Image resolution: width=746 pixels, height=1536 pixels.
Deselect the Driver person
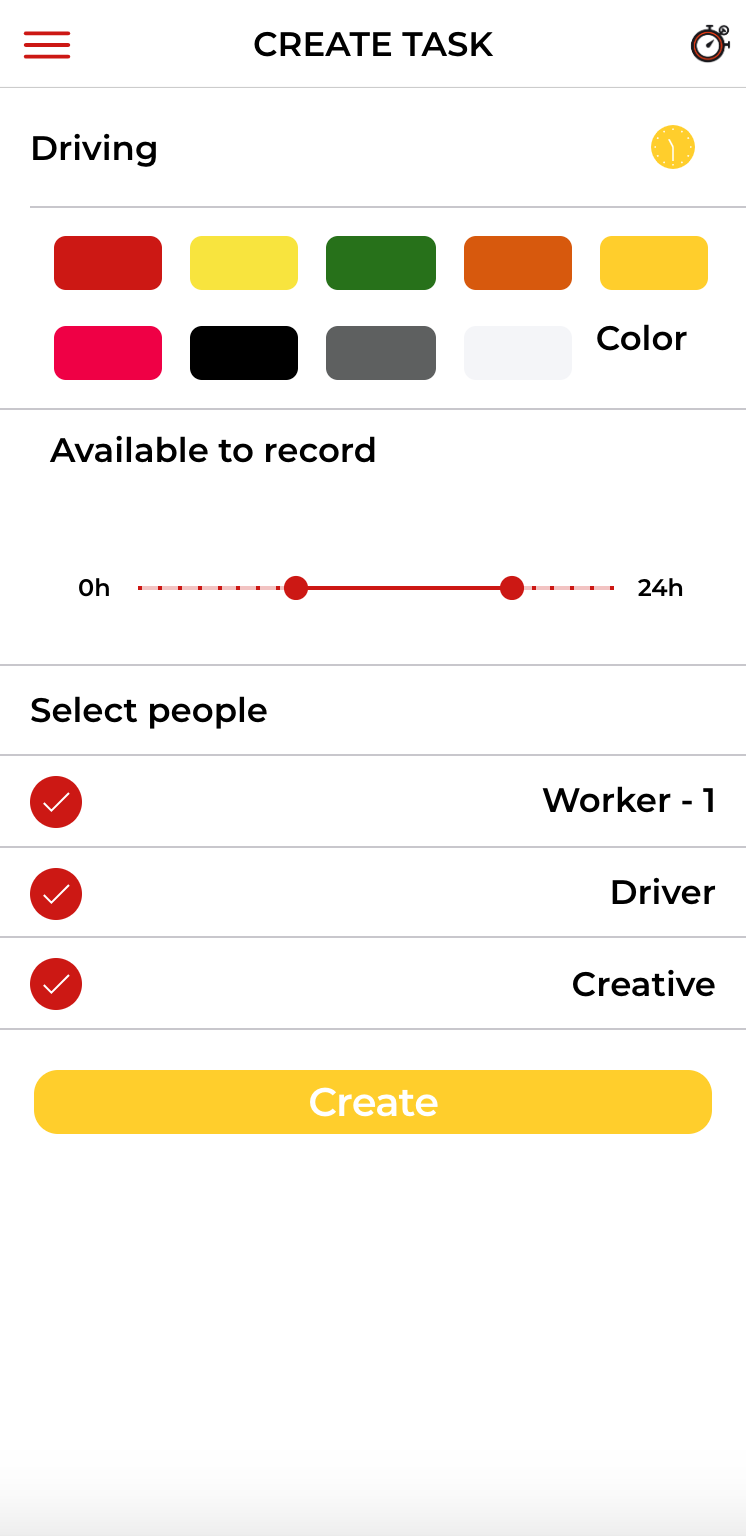click(x=56, y=894)
